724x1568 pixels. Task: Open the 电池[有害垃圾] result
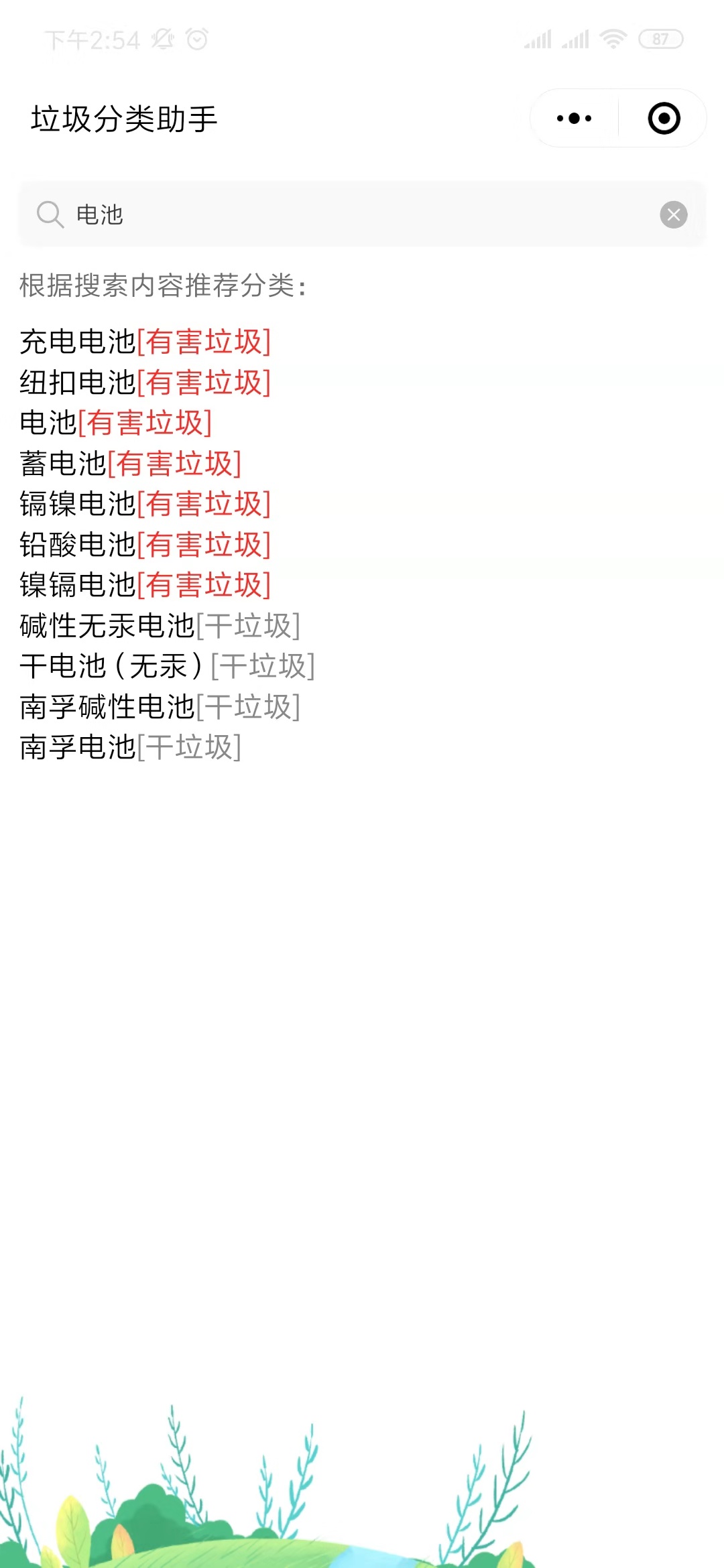[116, 423]
